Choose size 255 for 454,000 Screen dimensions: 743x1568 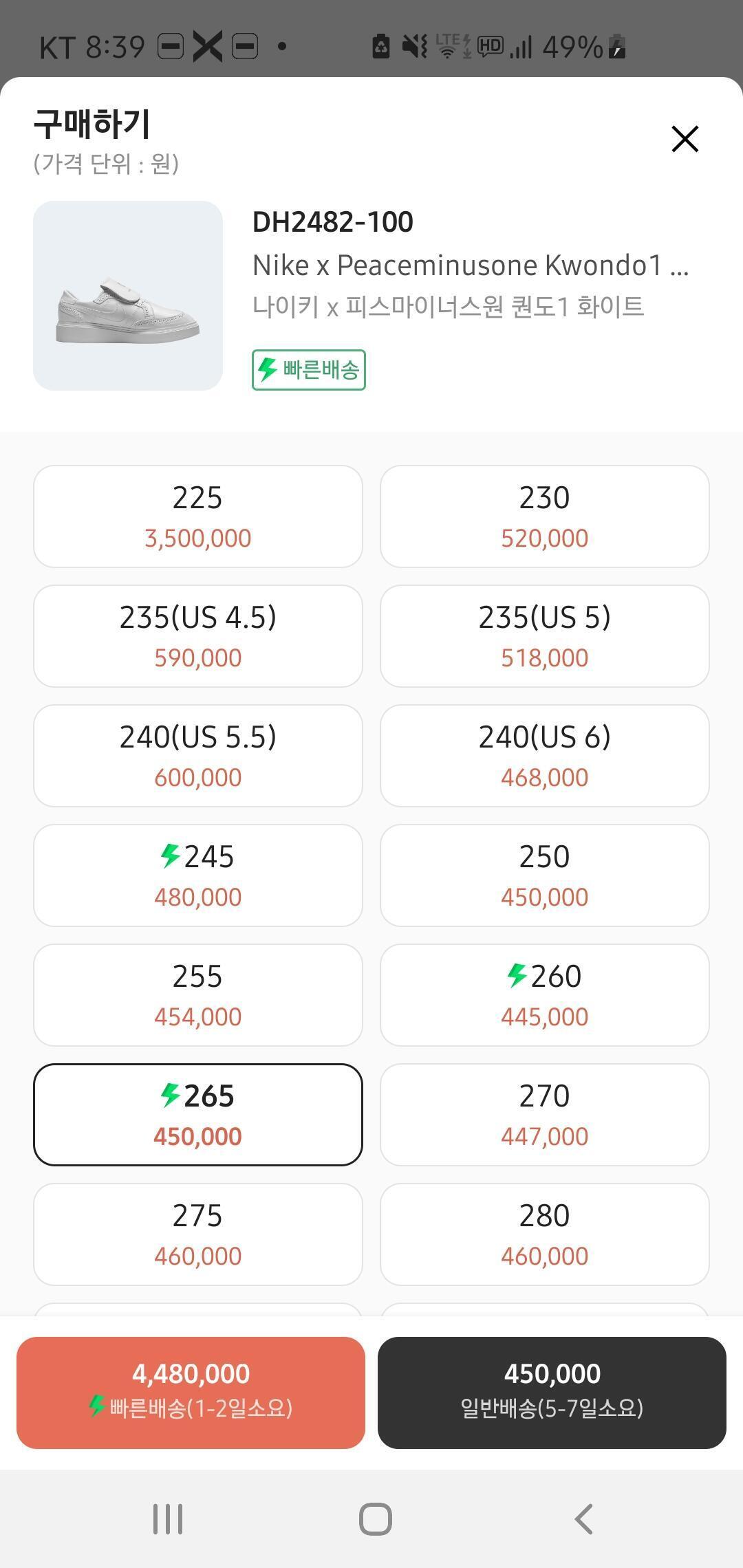198,995
